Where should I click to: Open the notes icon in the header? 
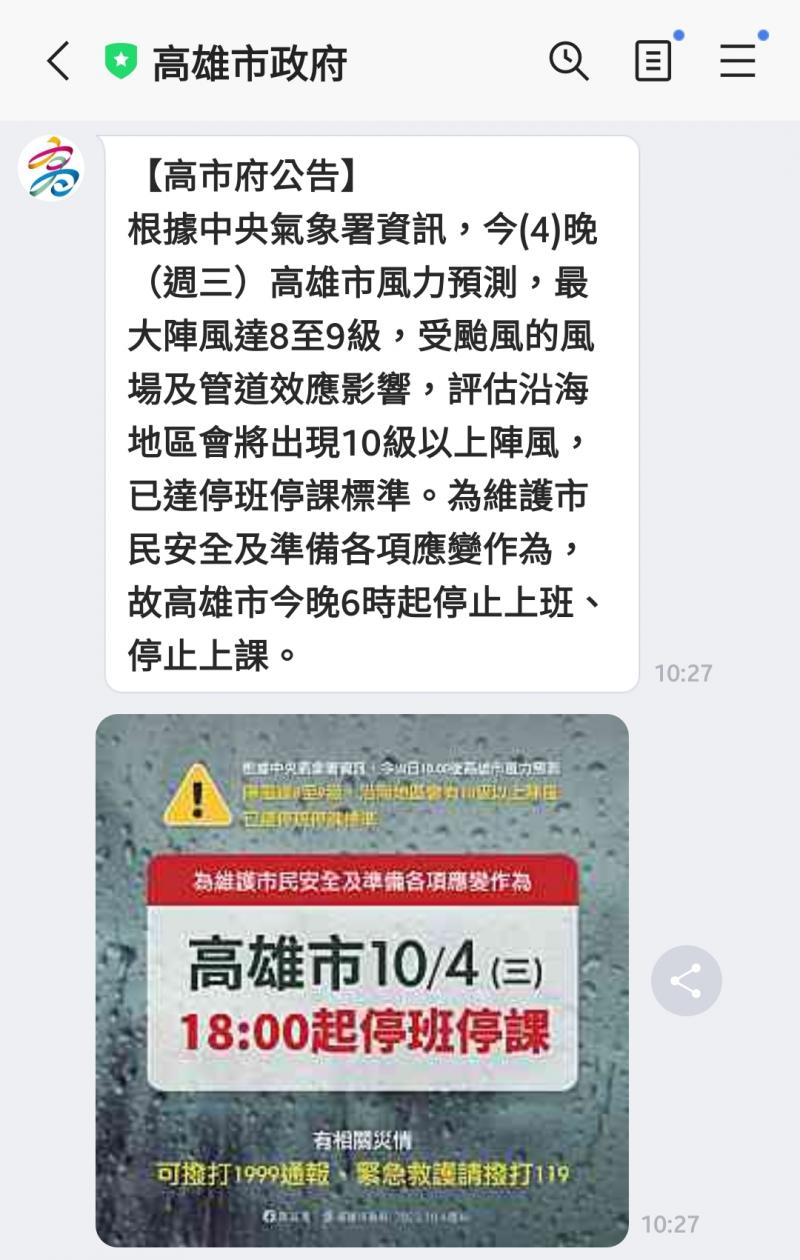coord(653,62)
